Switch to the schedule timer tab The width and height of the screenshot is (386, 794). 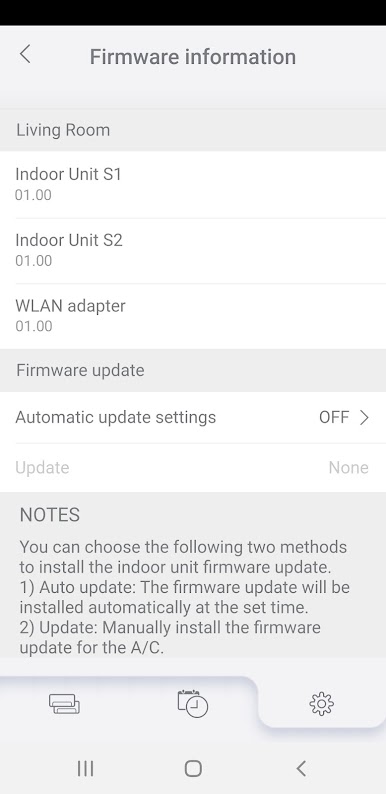(x=192, y=703)
